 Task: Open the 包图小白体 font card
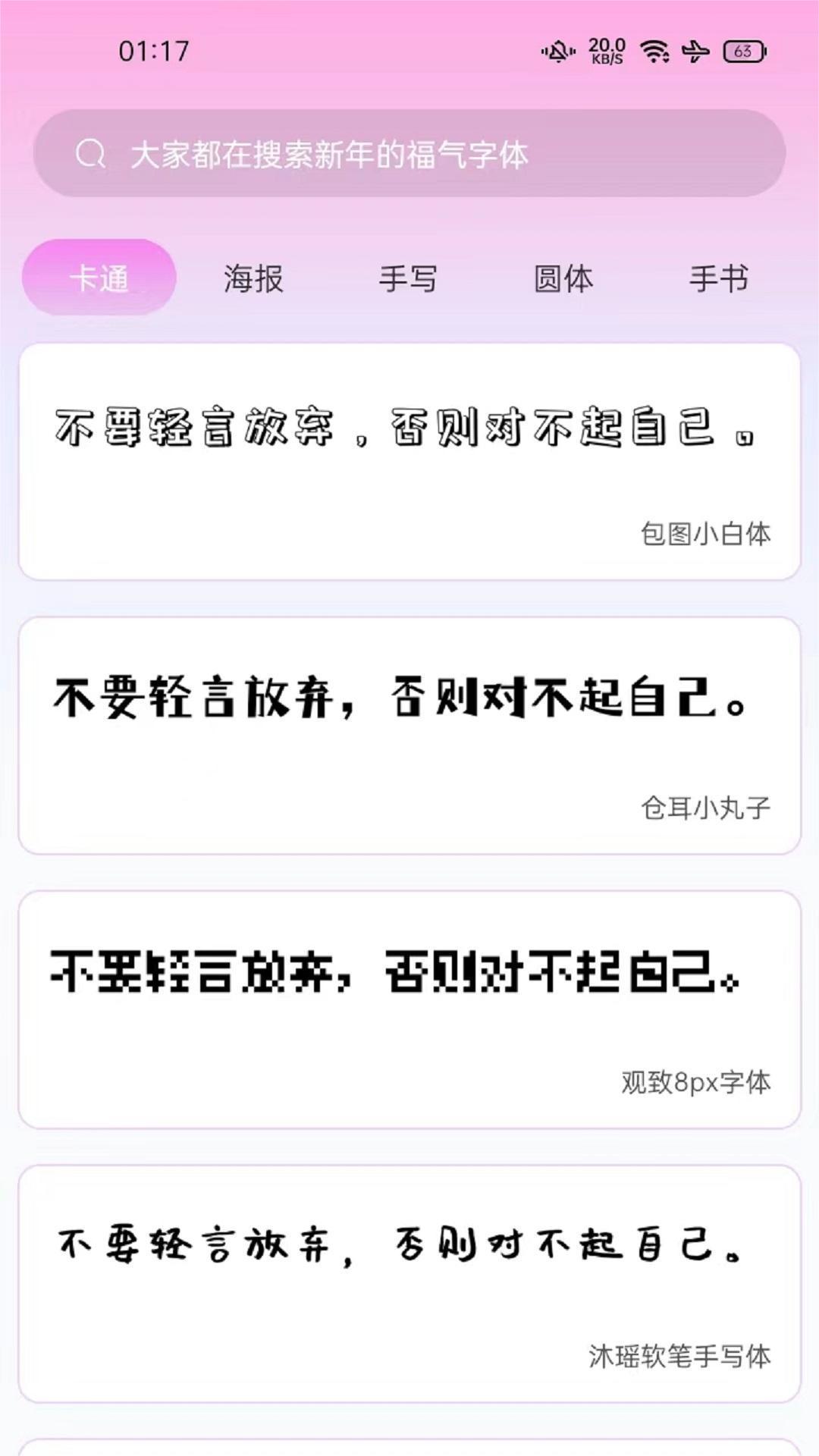point(409,462)
